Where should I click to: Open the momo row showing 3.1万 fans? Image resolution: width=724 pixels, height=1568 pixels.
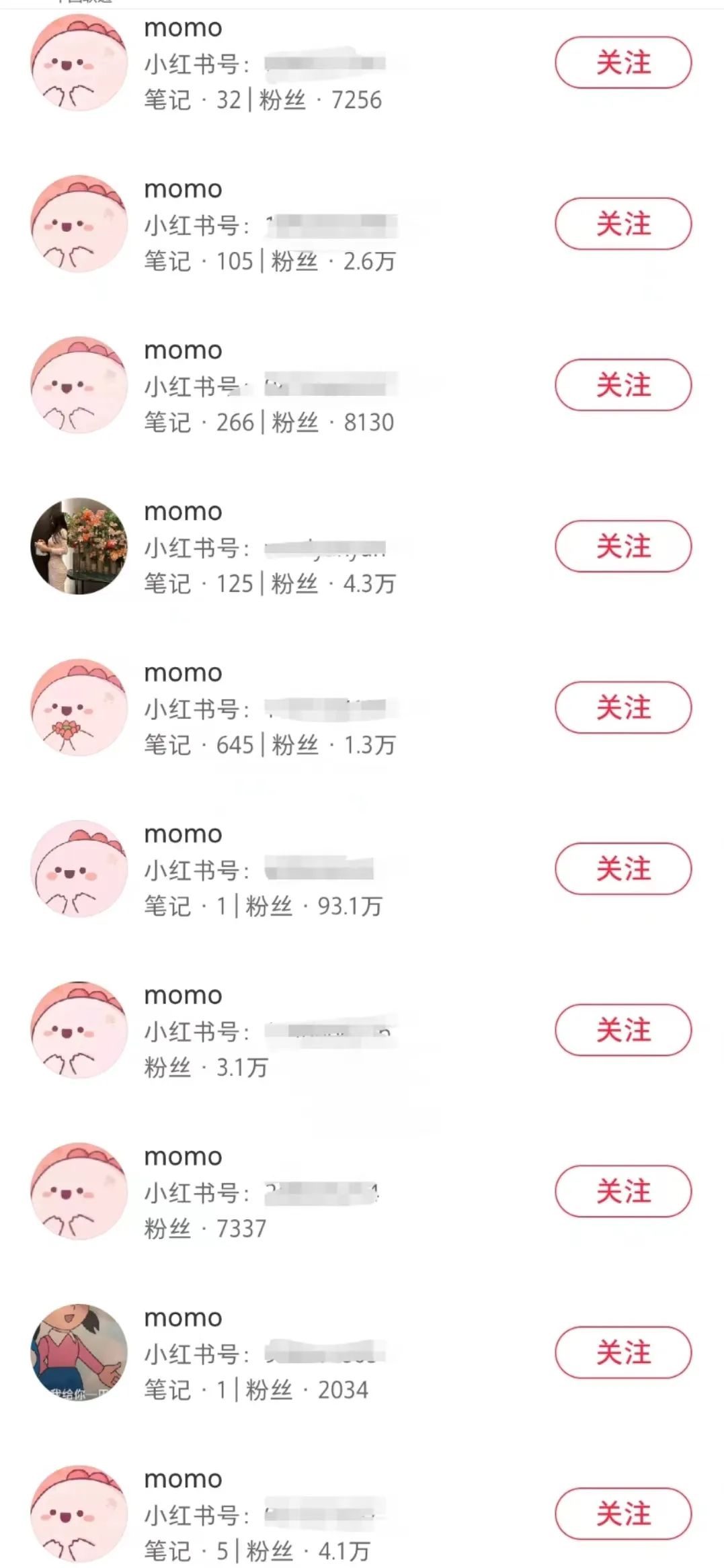point(79,1030)
